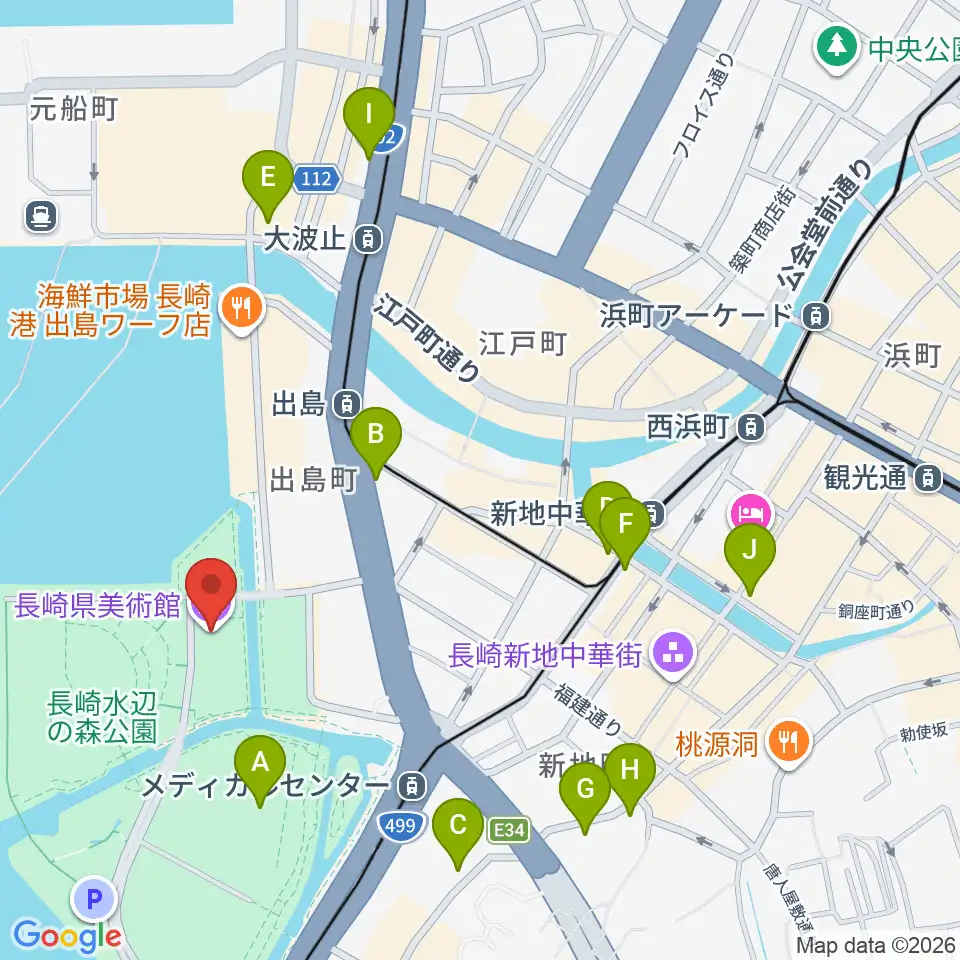The width and height of the screenshot is (960, 960).
Task: Open the parking P icon
Action: (x=94, y=899)
